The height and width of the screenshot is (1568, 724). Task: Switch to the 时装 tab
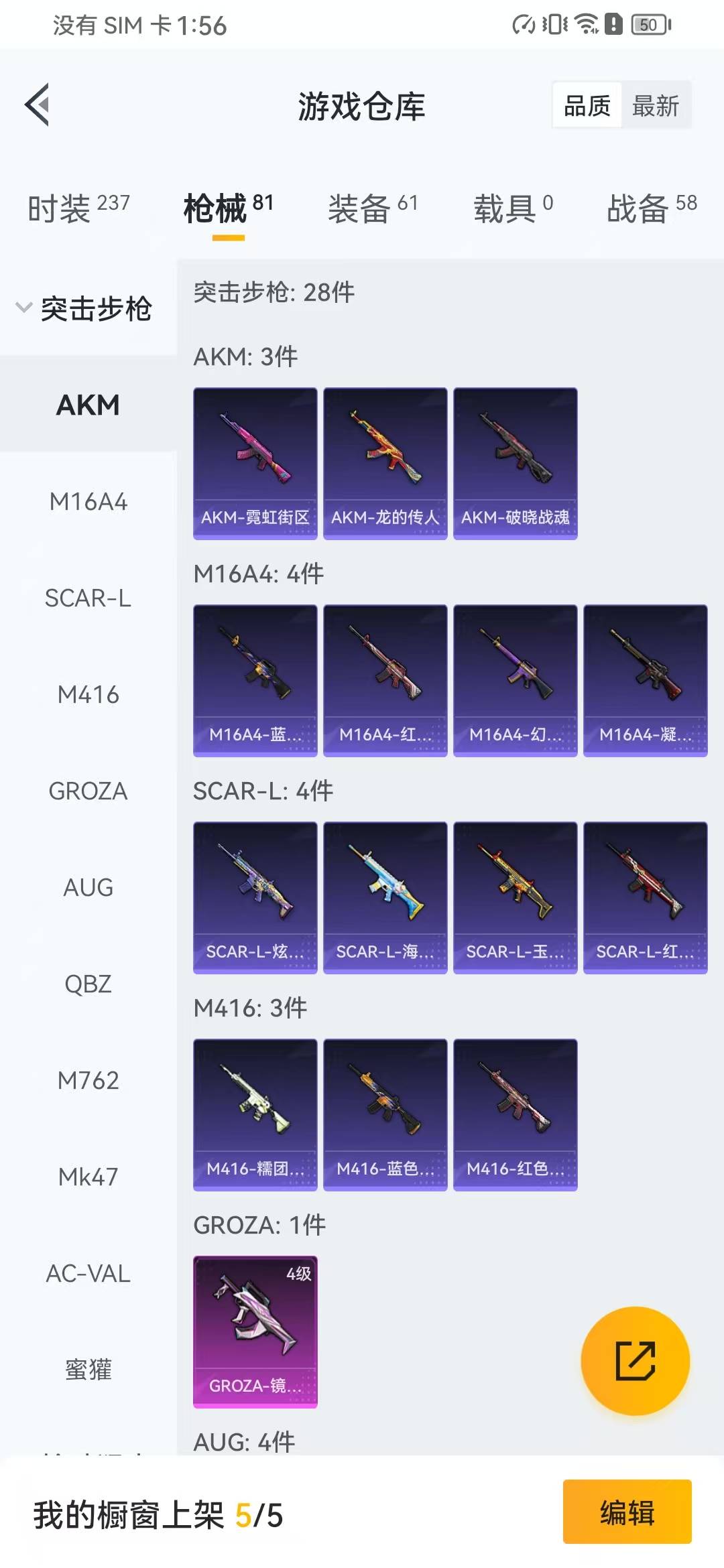click(78, 208)
